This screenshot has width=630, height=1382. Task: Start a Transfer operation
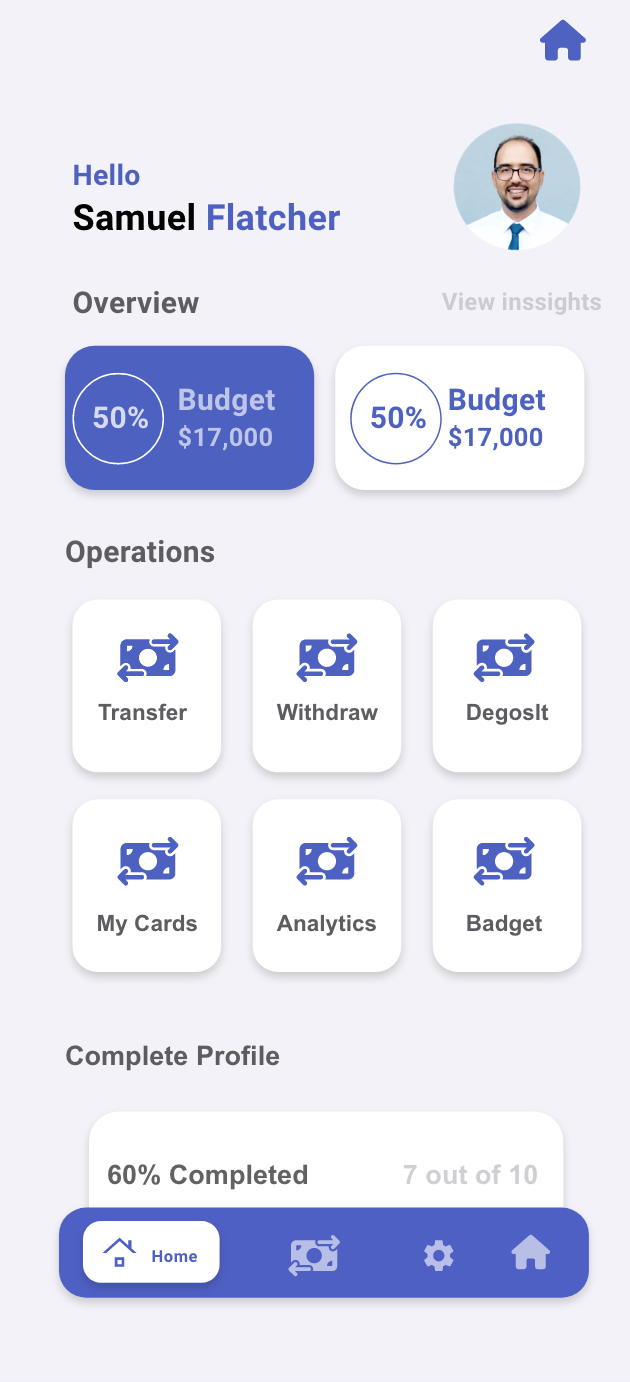(x=146, y=685)
